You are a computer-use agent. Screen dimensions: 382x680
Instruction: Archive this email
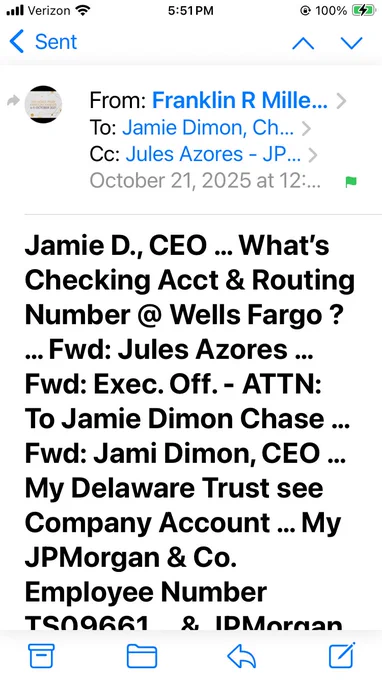(42, 655)
